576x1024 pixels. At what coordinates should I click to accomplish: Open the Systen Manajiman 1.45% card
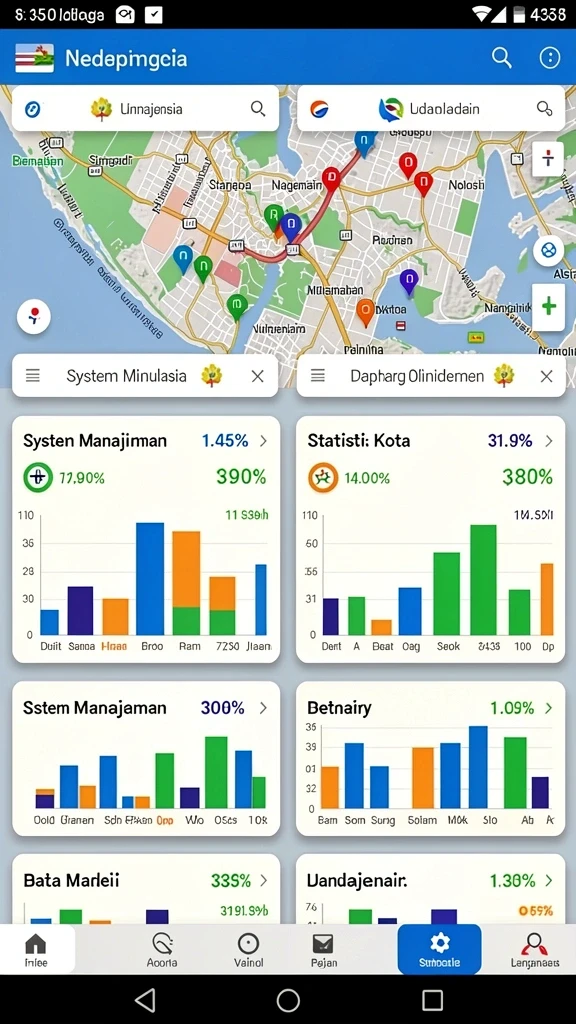click(146, 539)
